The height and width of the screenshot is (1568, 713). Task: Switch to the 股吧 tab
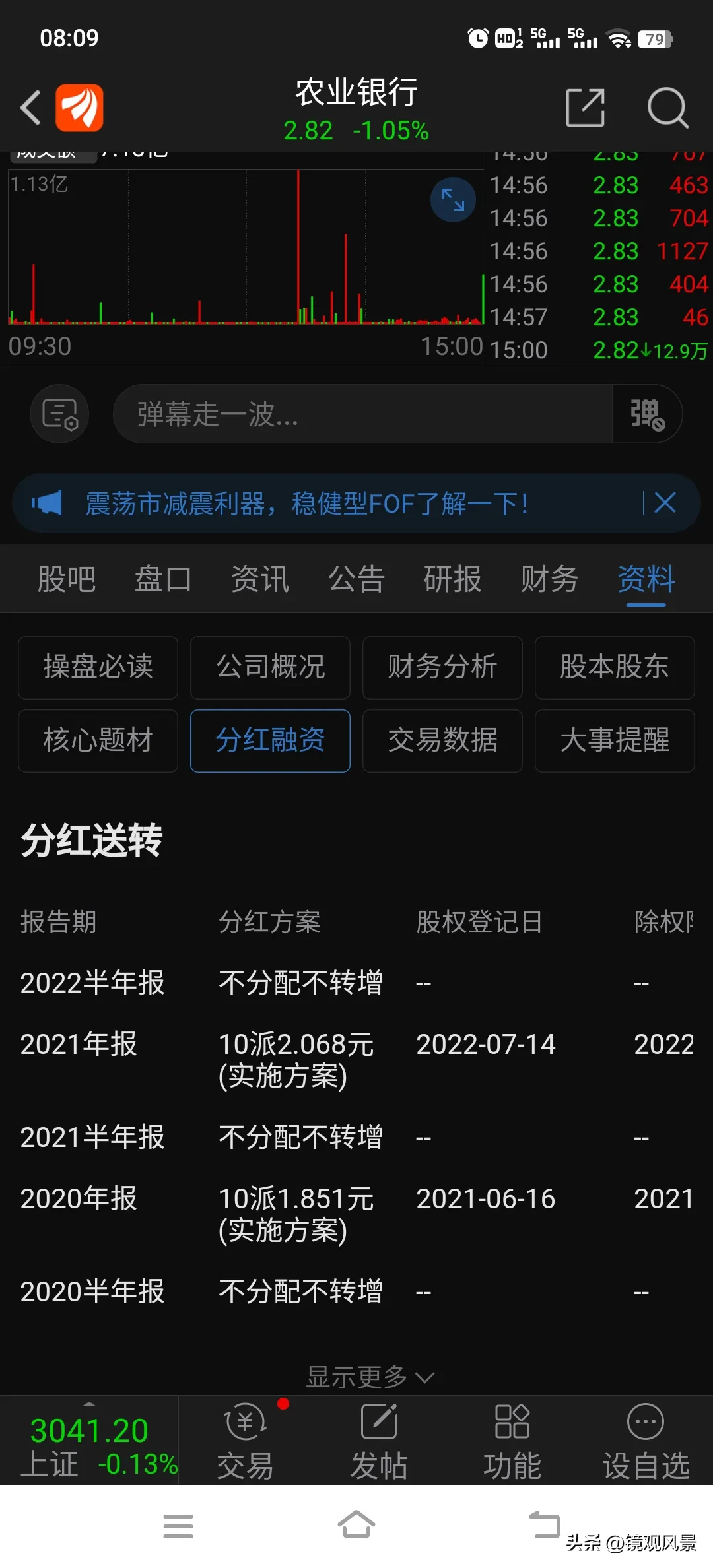point(66,579)
